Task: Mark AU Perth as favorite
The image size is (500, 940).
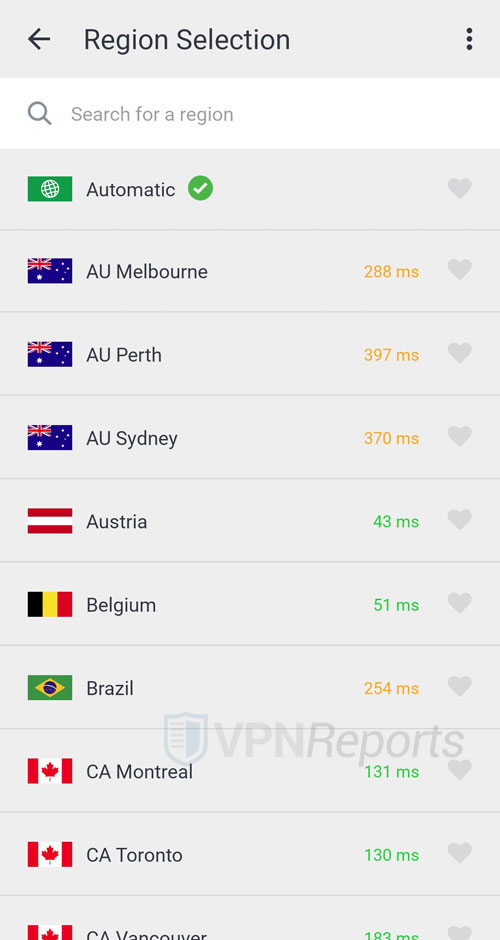Action: point(460,354)
